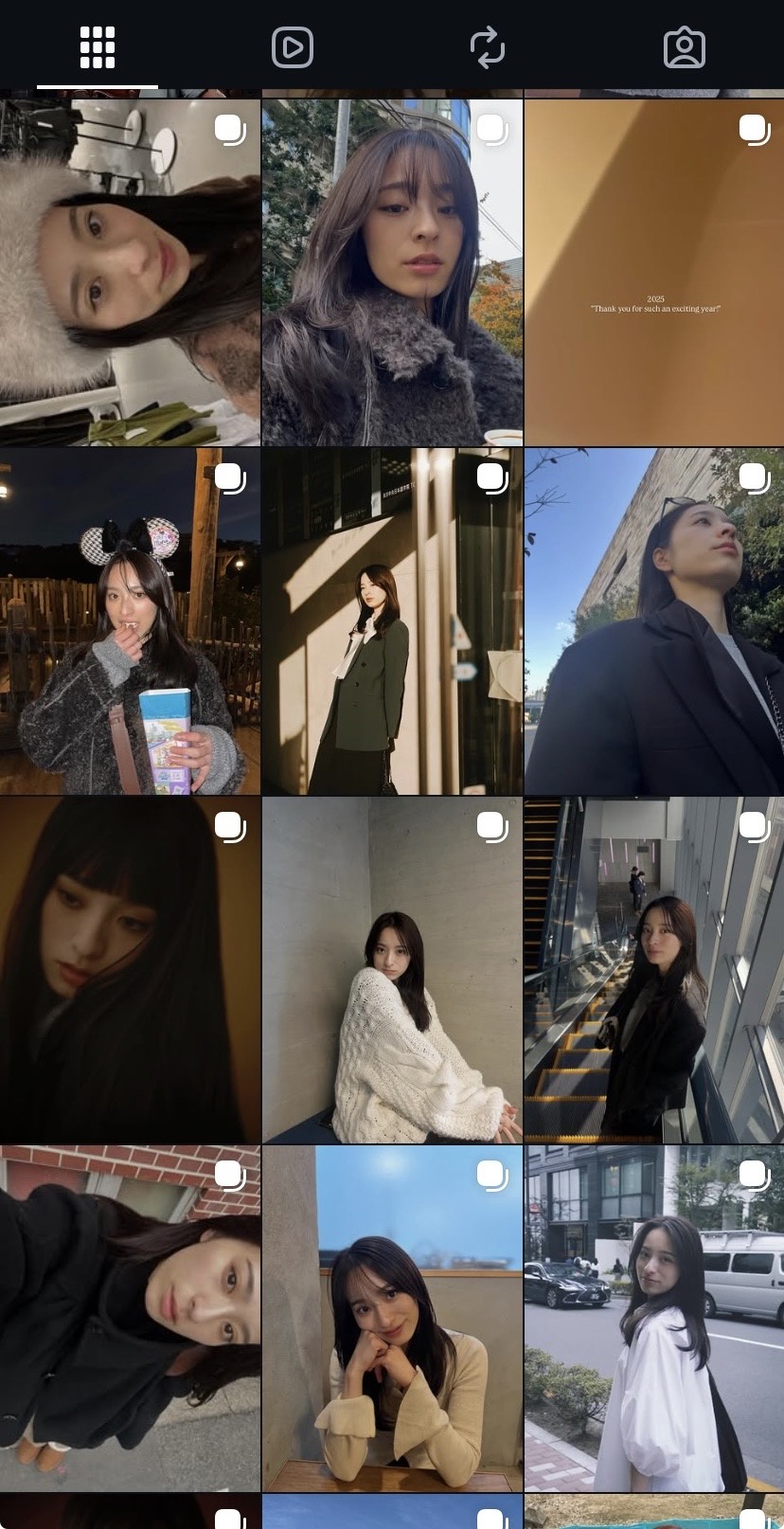
Task: Open the post with sunglasses on head
Action: coord(654,621)
